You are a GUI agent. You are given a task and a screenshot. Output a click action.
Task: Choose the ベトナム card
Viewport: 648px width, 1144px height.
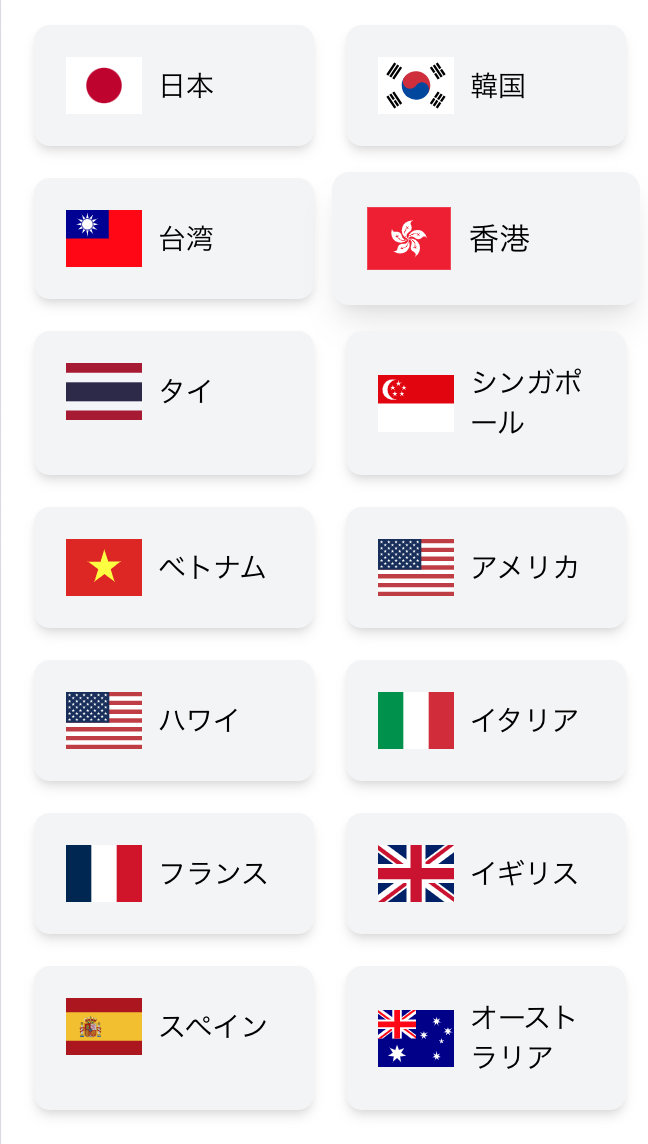174,568
